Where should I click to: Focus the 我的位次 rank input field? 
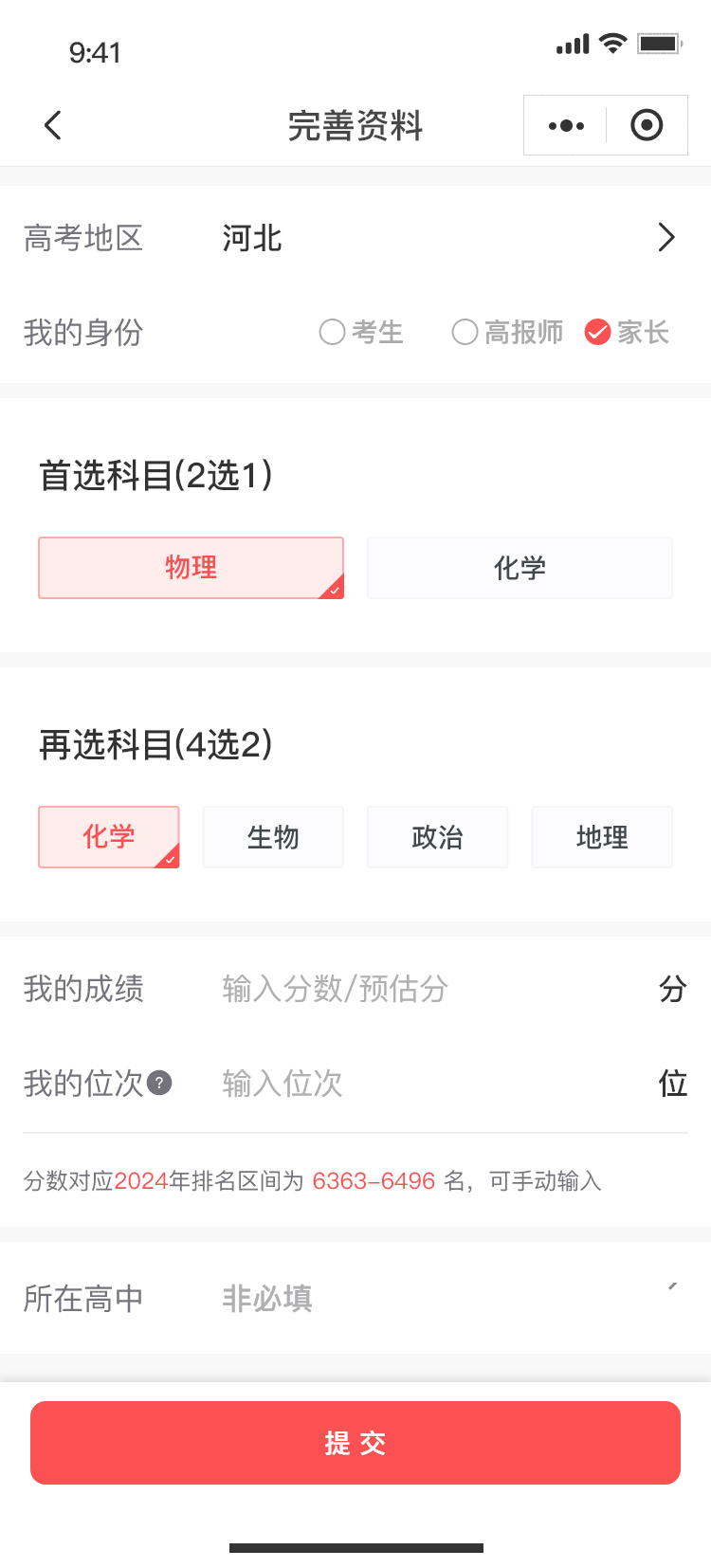tap(427, 1083)
